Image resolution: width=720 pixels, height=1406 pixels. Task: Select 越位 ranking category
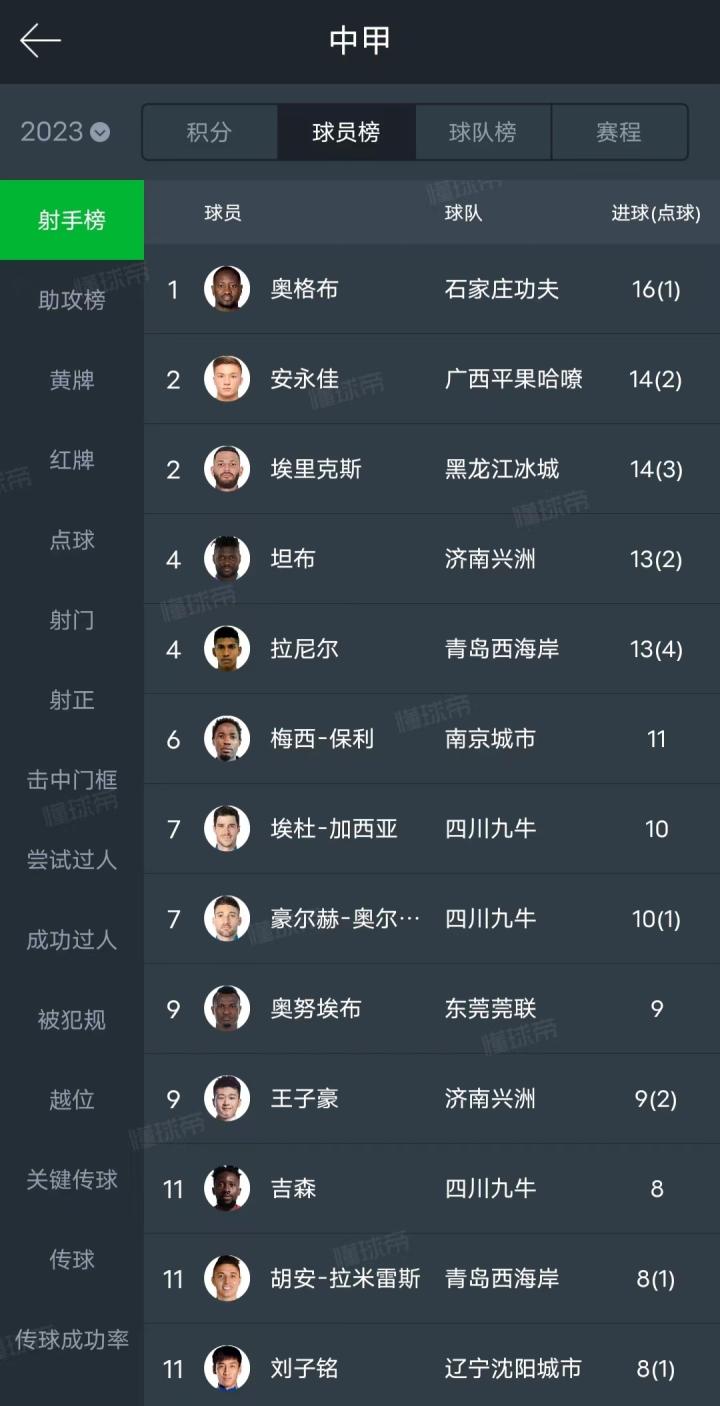(x=72, y=1100)
